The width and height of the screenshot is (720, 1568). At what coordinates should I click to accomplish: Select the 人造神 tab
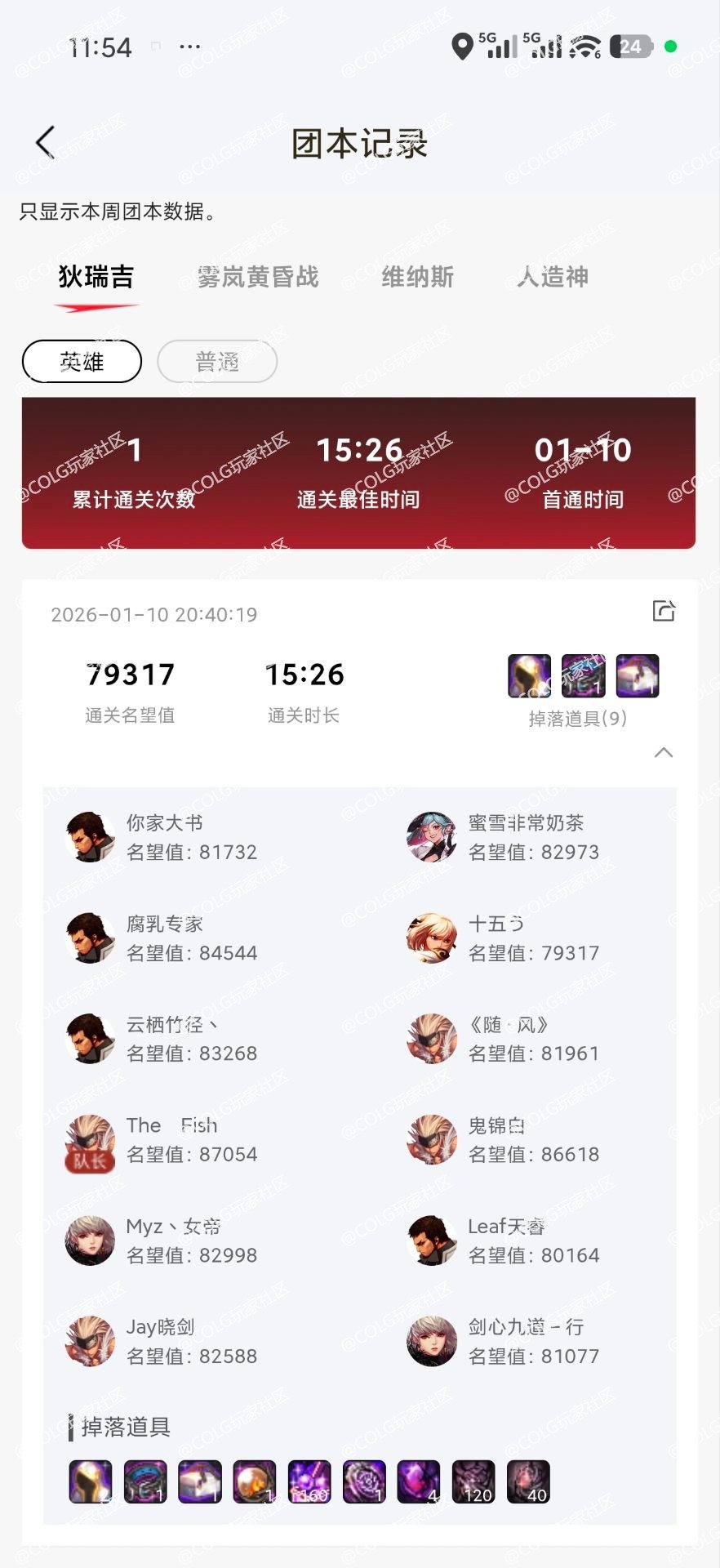tap(552, 277)
